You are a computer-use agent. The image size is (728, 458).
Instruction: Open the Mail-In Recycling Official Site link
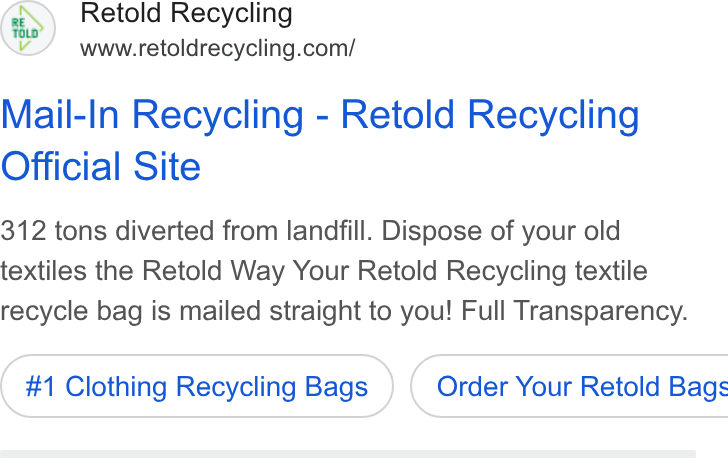click(320, 140)
